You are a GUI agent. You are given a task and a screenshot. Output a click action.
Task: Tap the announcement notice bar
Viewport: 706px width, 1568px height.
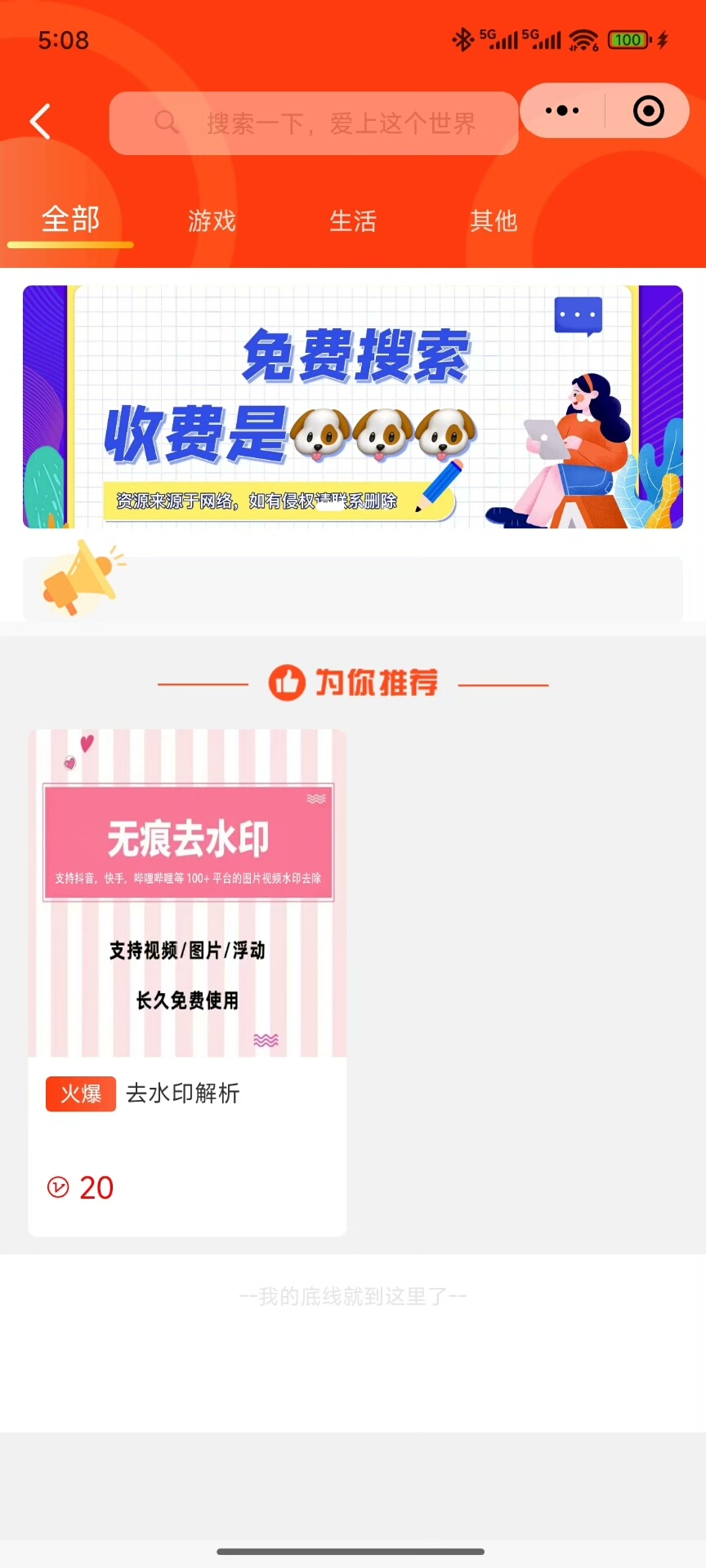click(353, 588)
